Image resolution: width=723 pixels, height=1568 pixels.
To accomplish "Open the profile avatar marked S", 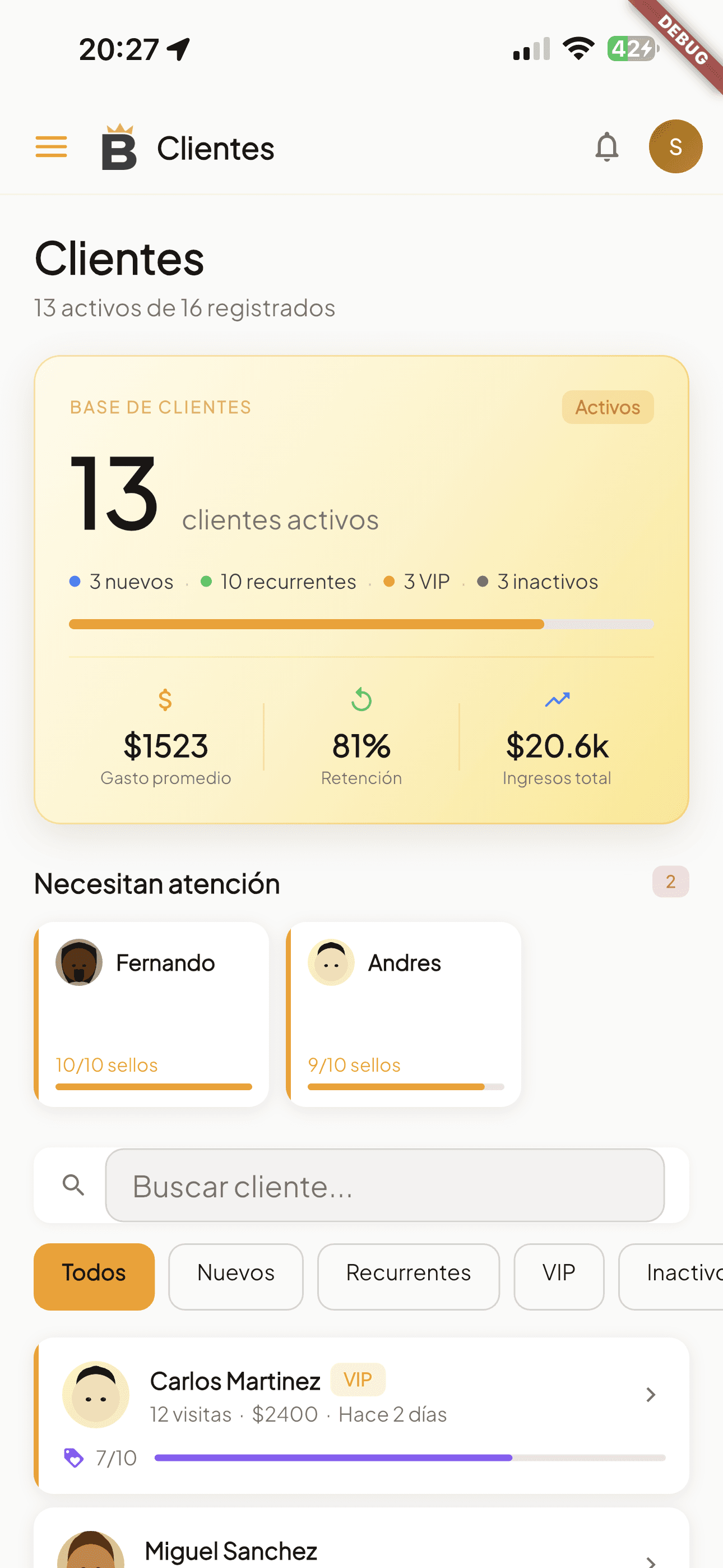I will (675, 146).
